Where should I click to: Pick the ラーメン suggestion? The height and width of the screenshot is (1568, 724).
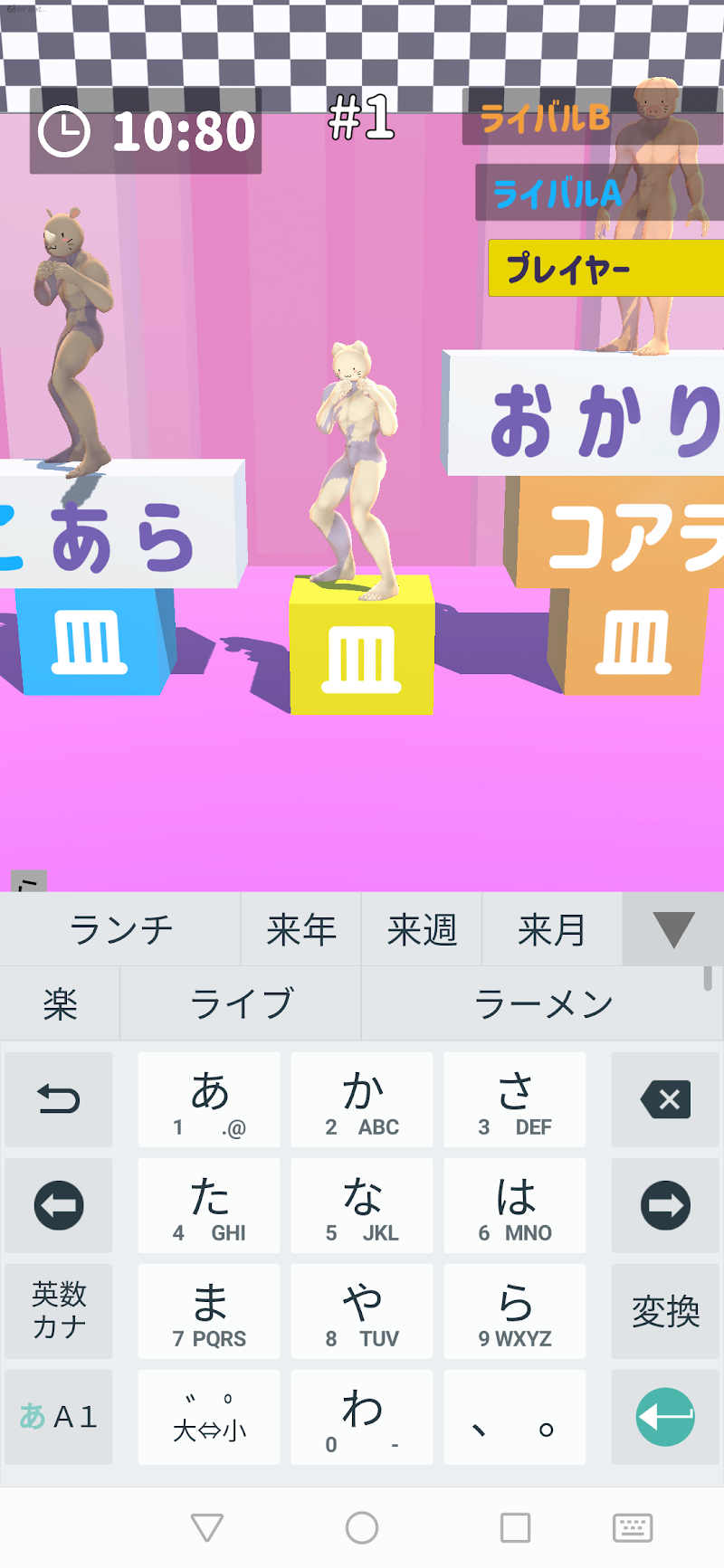point(542,1003)
